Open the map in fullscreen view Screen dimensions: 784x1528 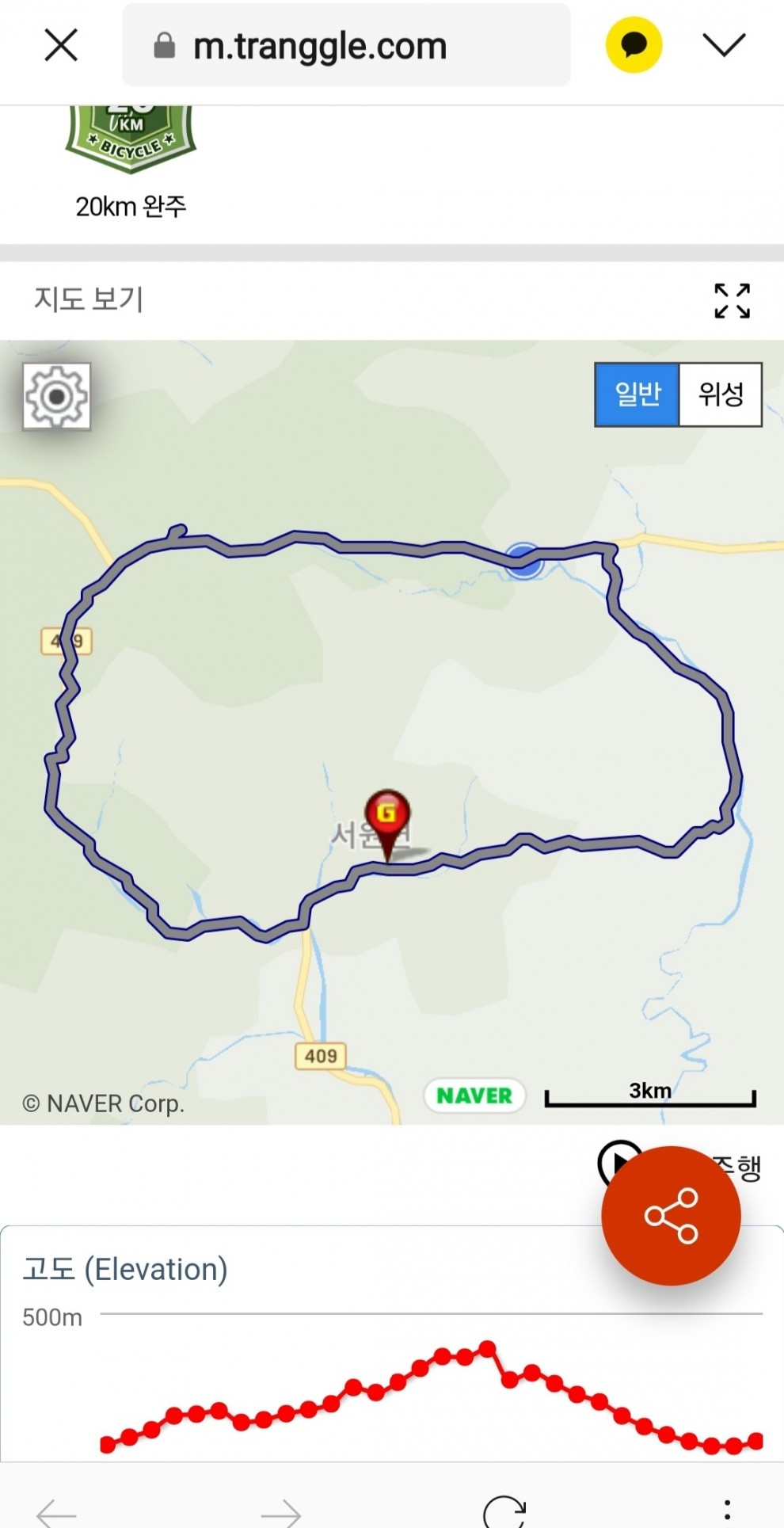tap(732, 301)
